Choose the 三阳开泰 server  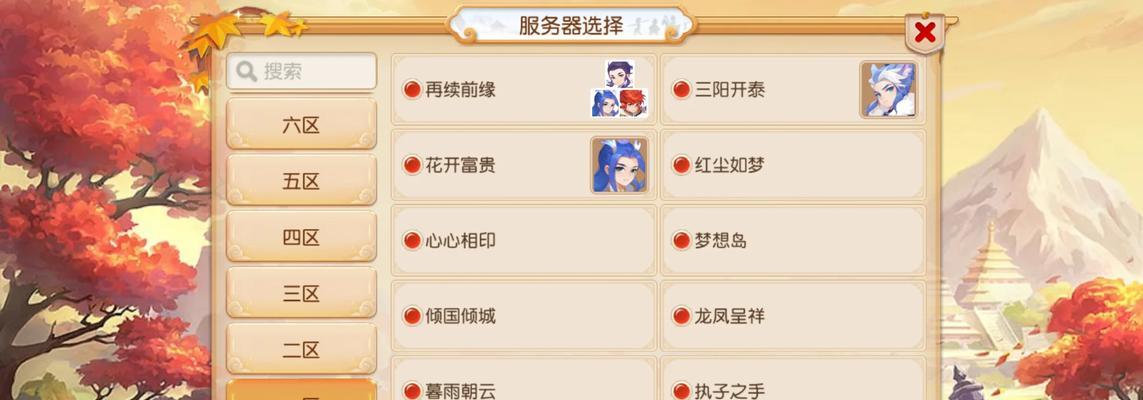tap(792, 90)
